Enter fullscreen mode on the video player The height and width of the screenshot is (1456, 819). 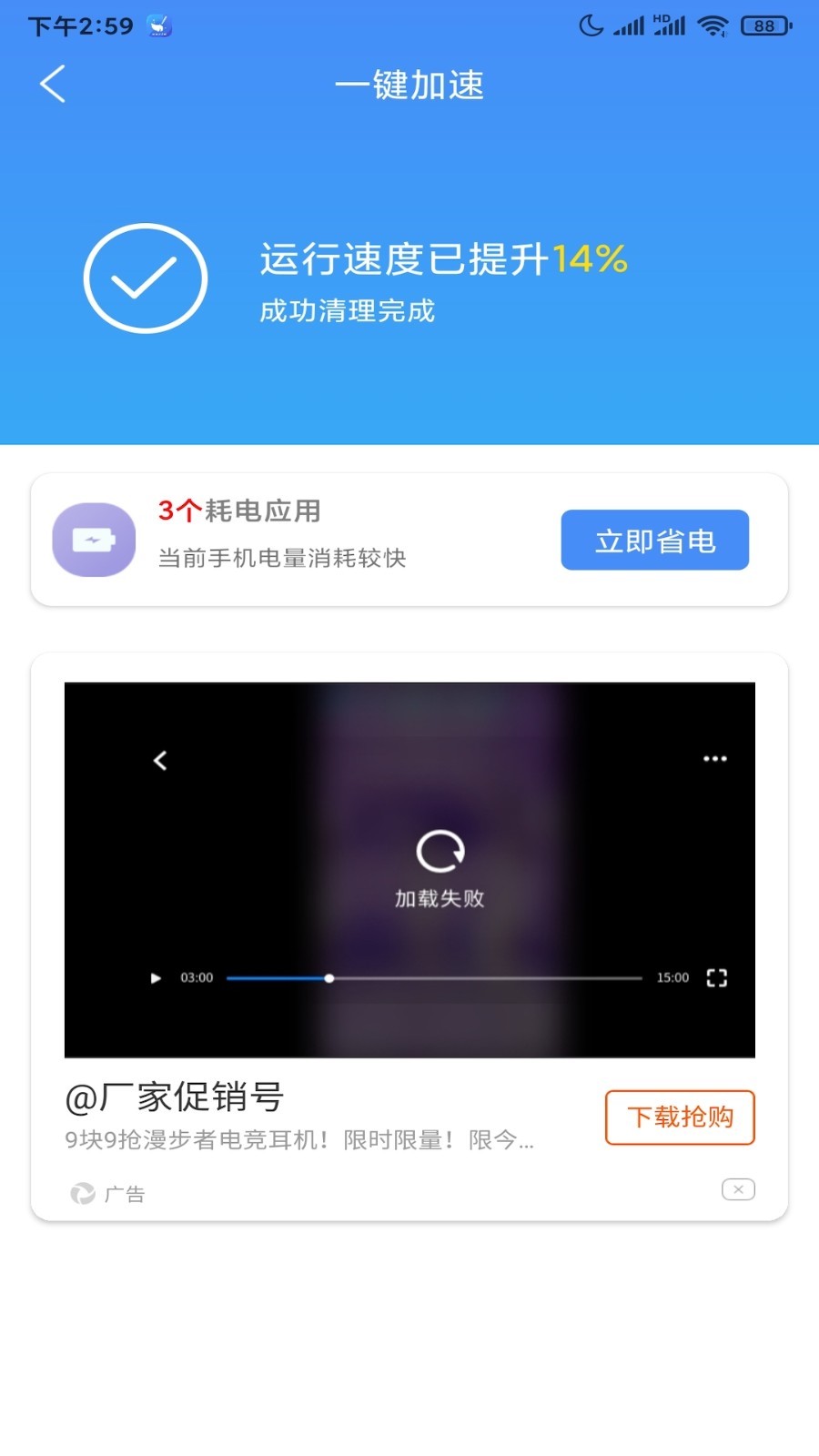pyautogui.click(x=717, y=977)
